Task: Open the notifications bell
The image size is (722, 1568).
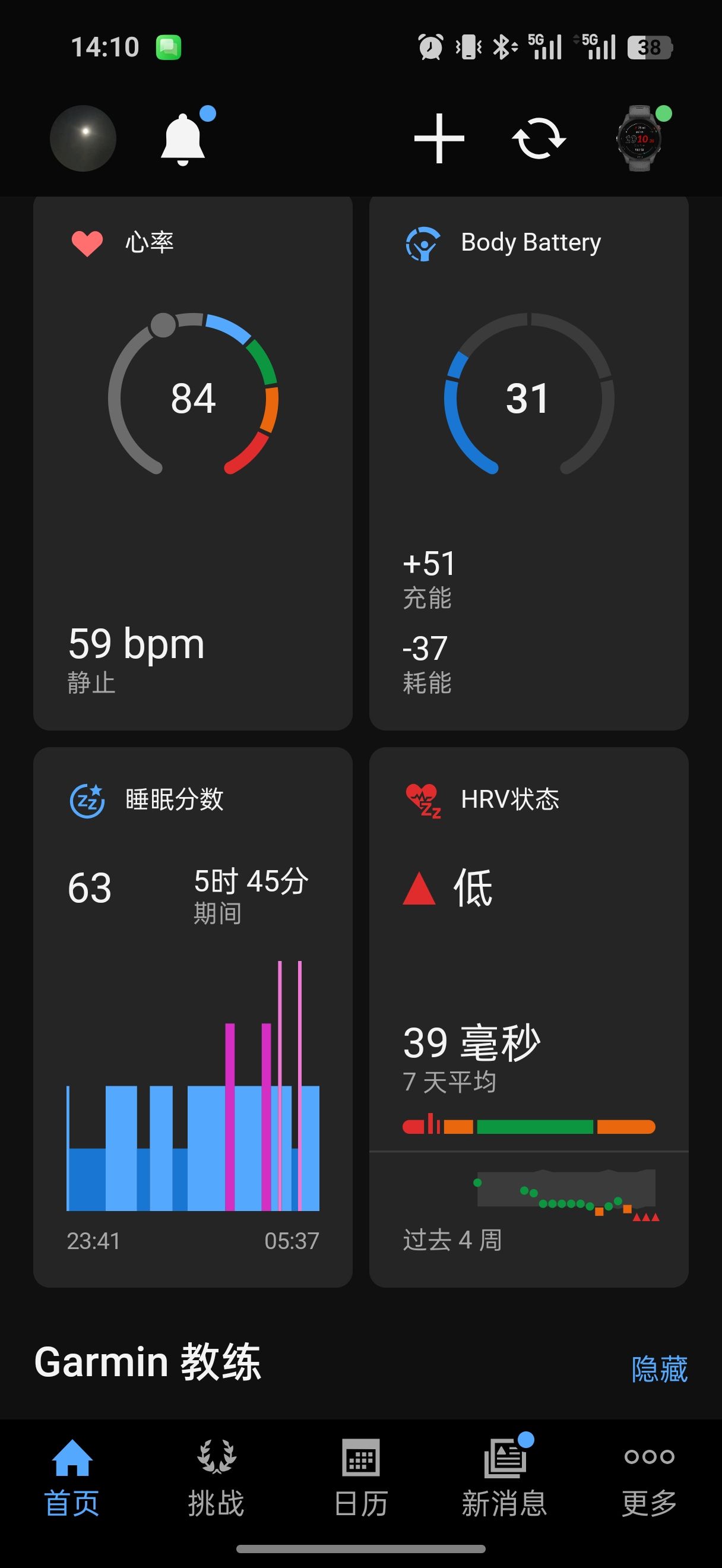Action: point(182,139)
